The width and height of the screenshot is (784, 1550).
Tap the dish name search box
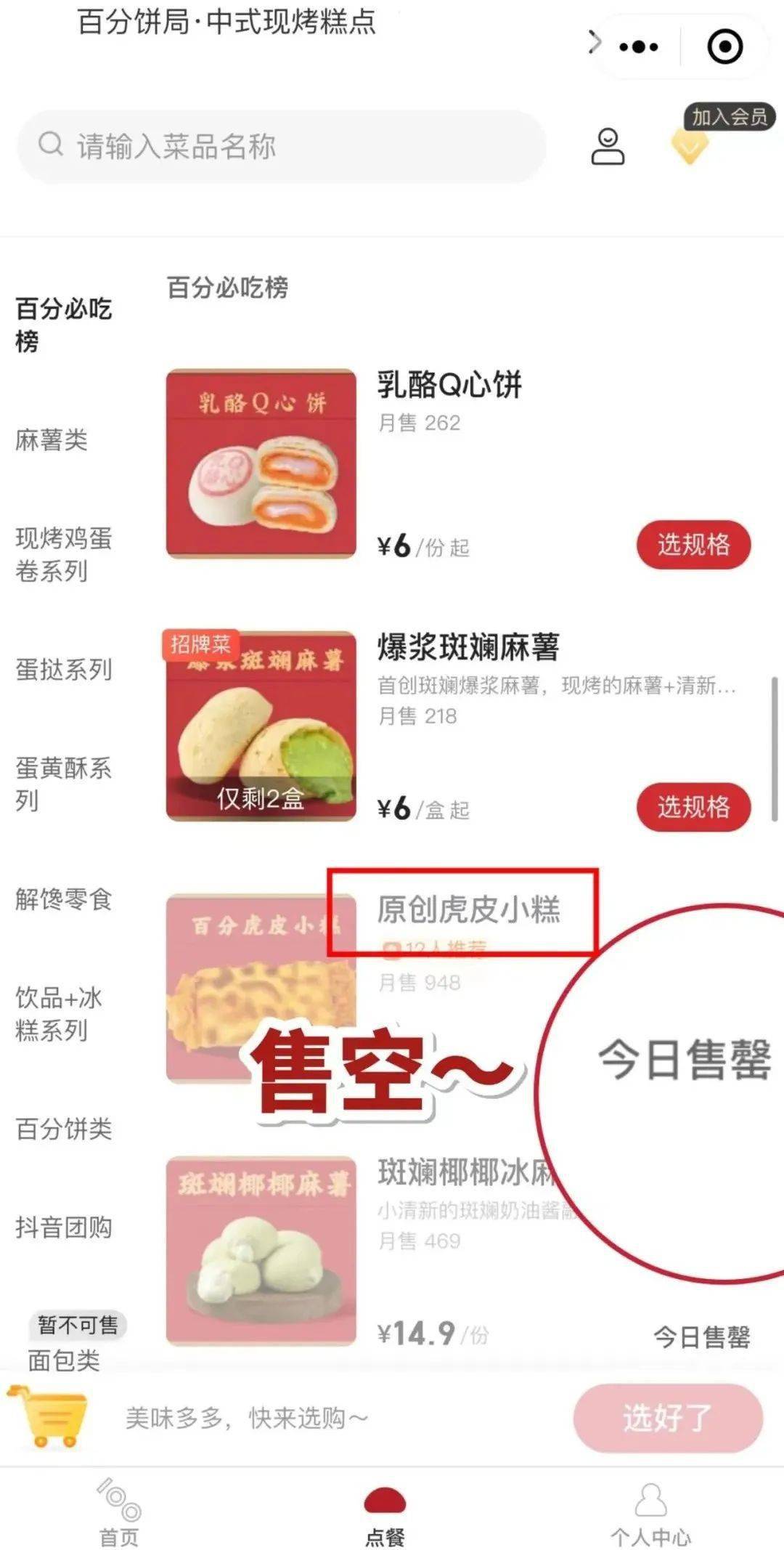point(282,147)
